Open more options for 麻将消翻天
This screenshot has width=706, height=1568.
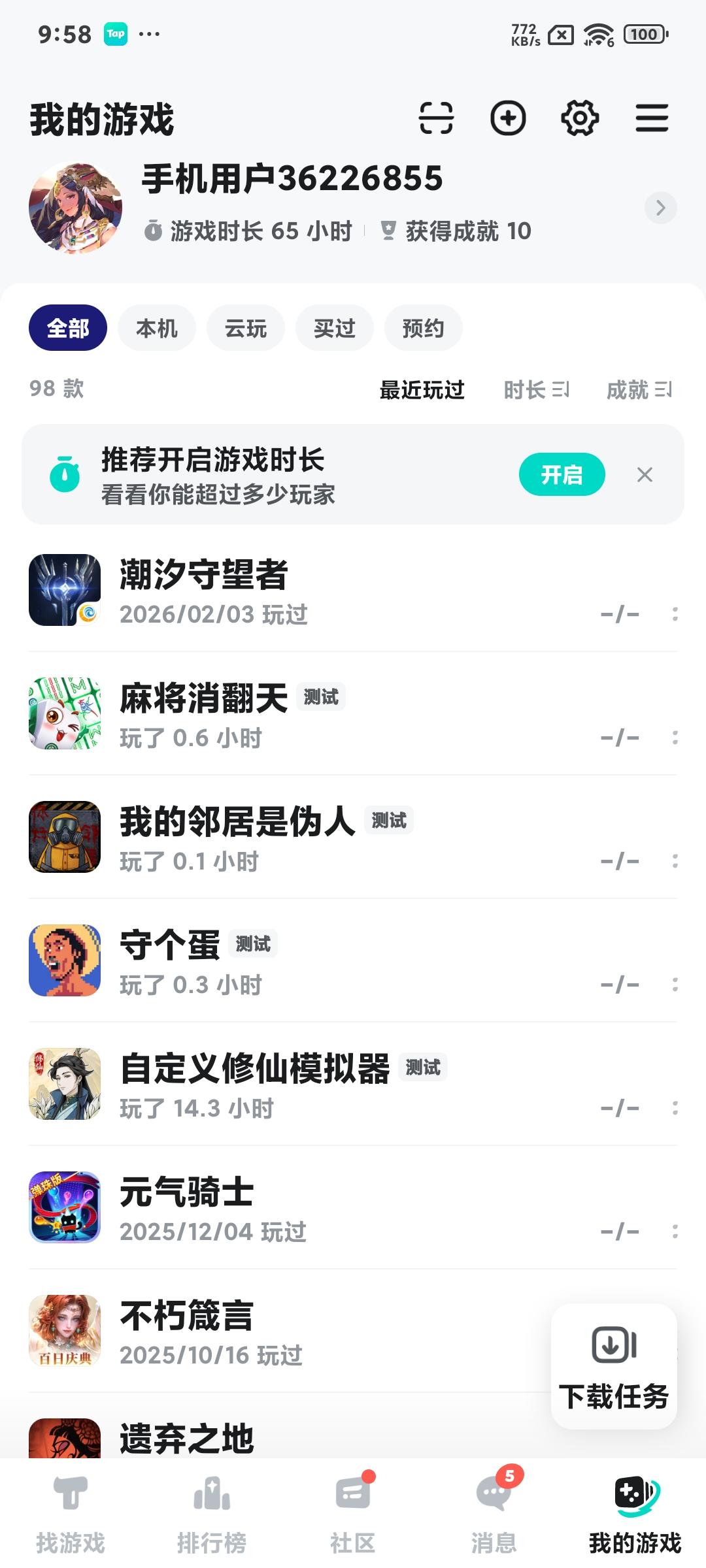click(x=675, y=738)
